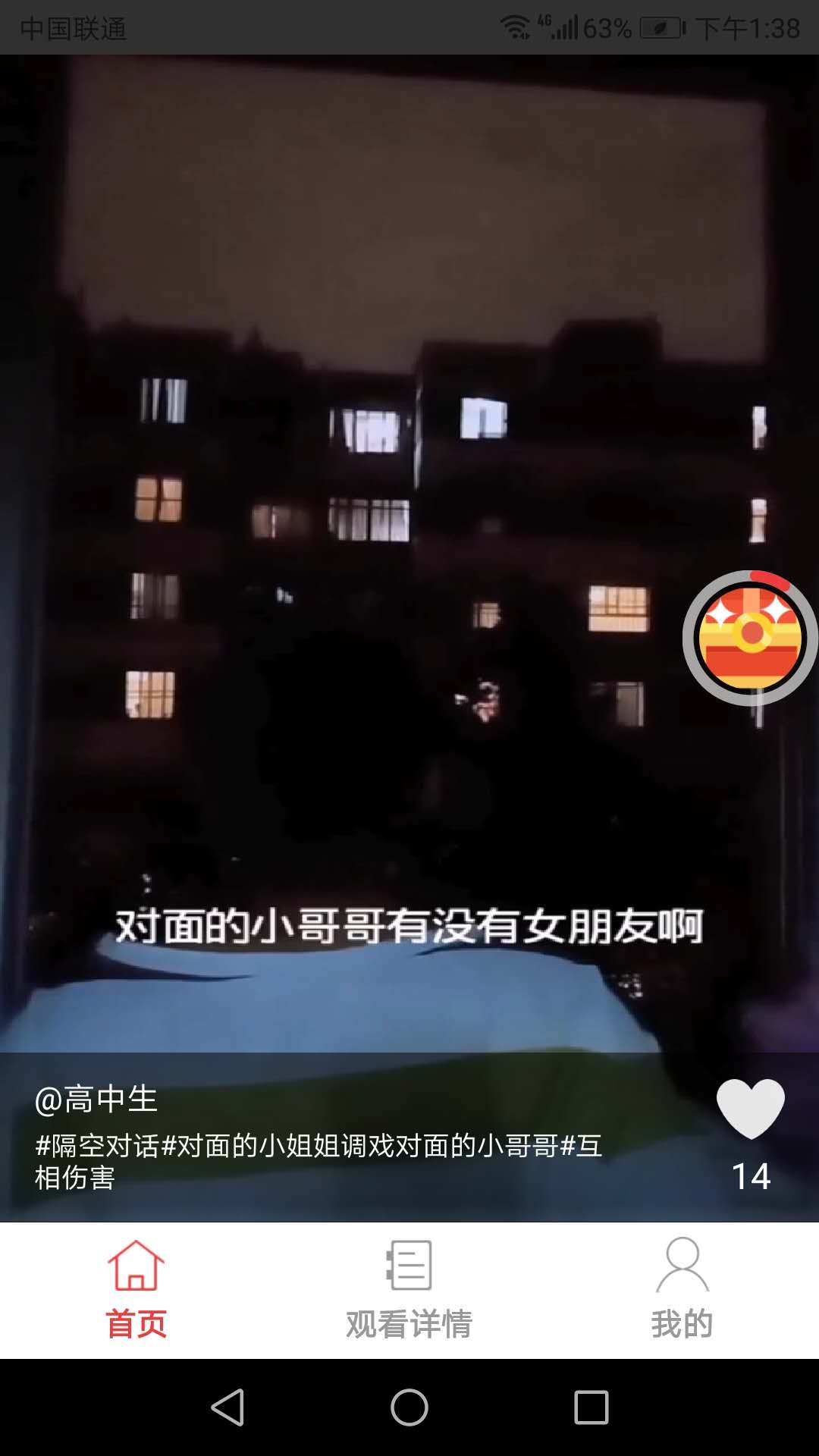819x1456 pixels.
Task: Go back with the system back button
Action: [x=227, y=1407]
